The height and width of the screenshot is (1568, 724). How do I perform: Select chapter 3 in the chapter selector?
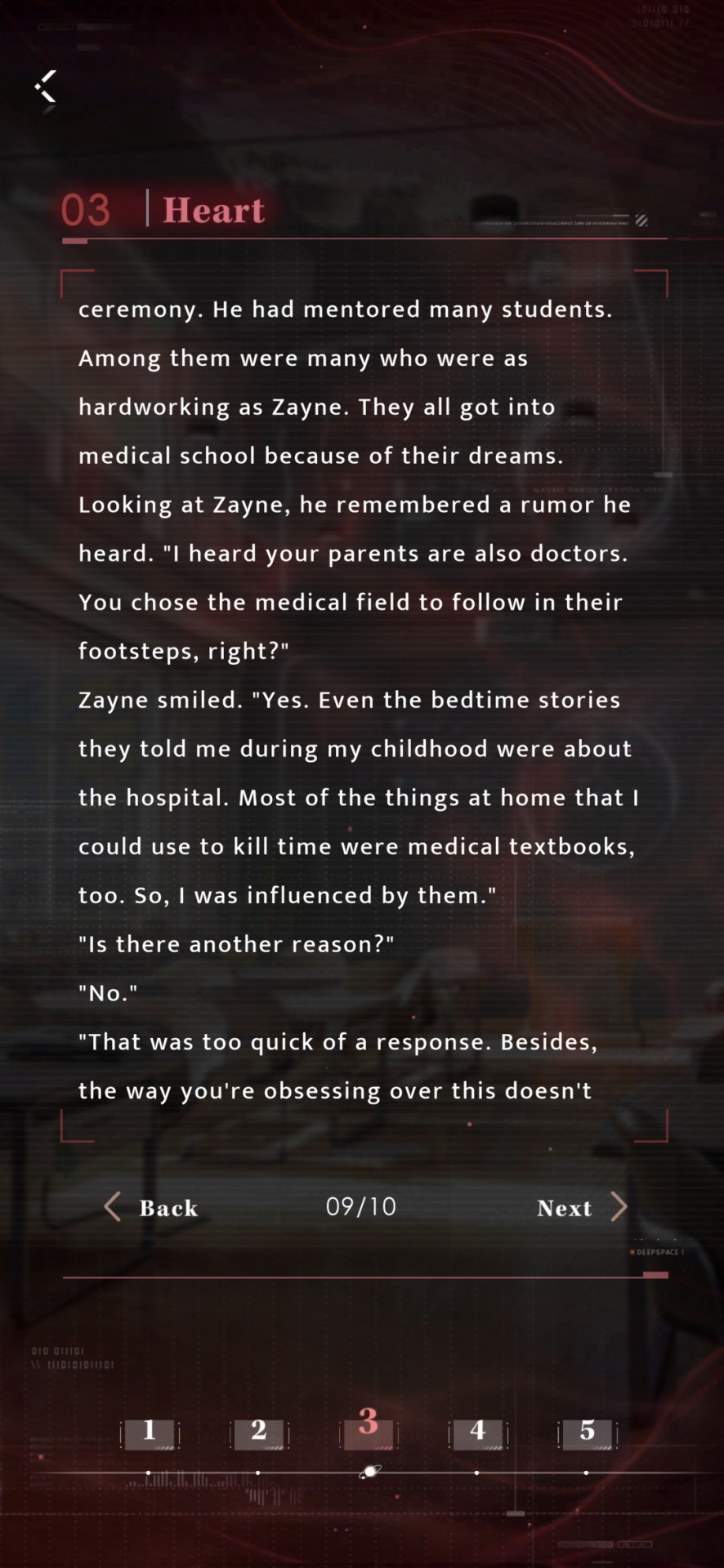(x=369, y=1426)
